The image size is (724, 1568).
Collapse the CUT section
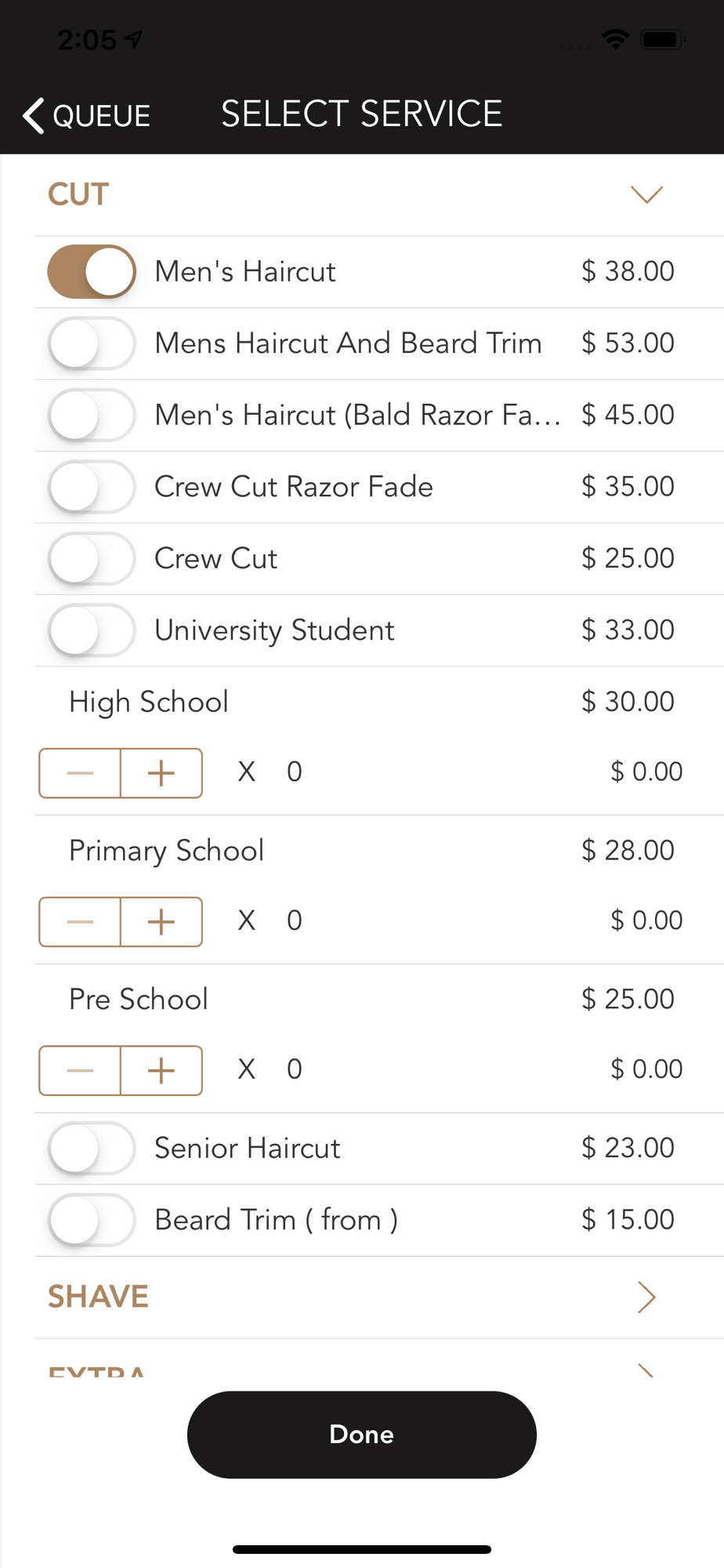pyautogui.click(x=646, y=194)
